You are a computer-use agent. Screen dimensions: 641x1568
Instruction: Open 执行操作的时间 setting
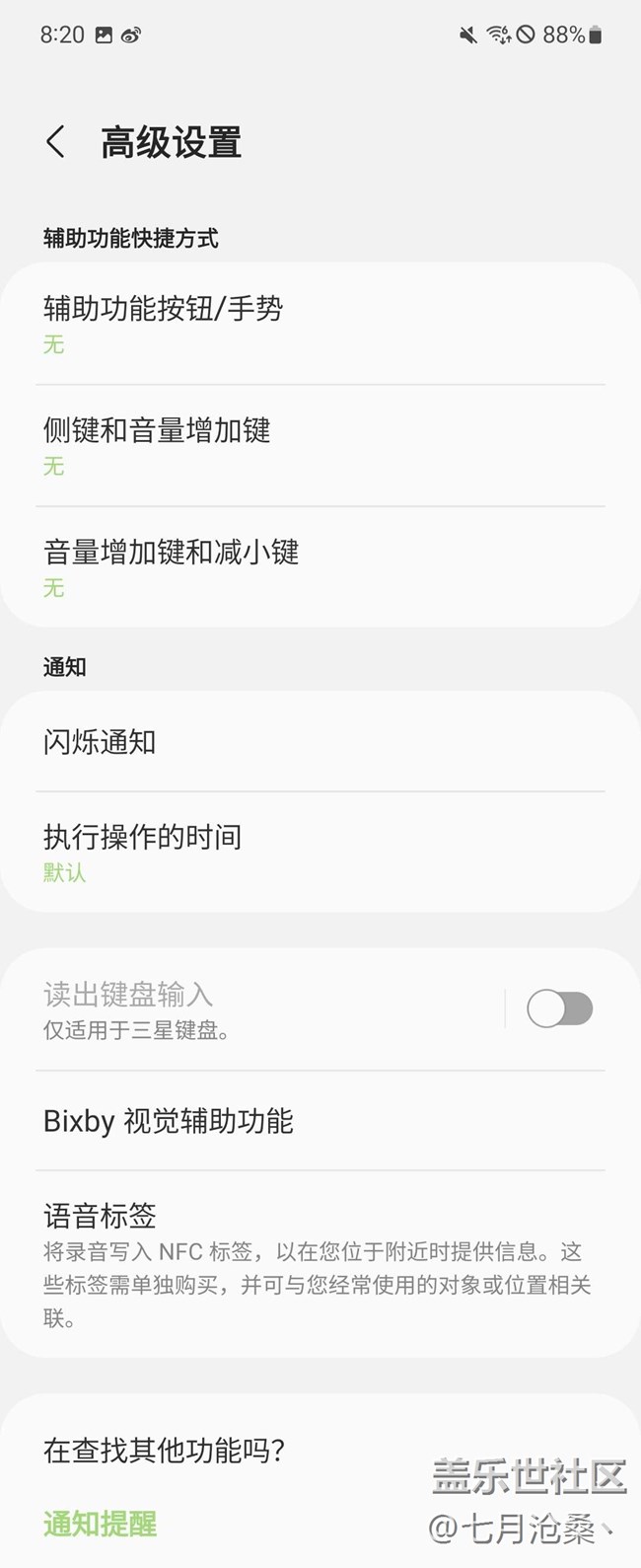320,852
